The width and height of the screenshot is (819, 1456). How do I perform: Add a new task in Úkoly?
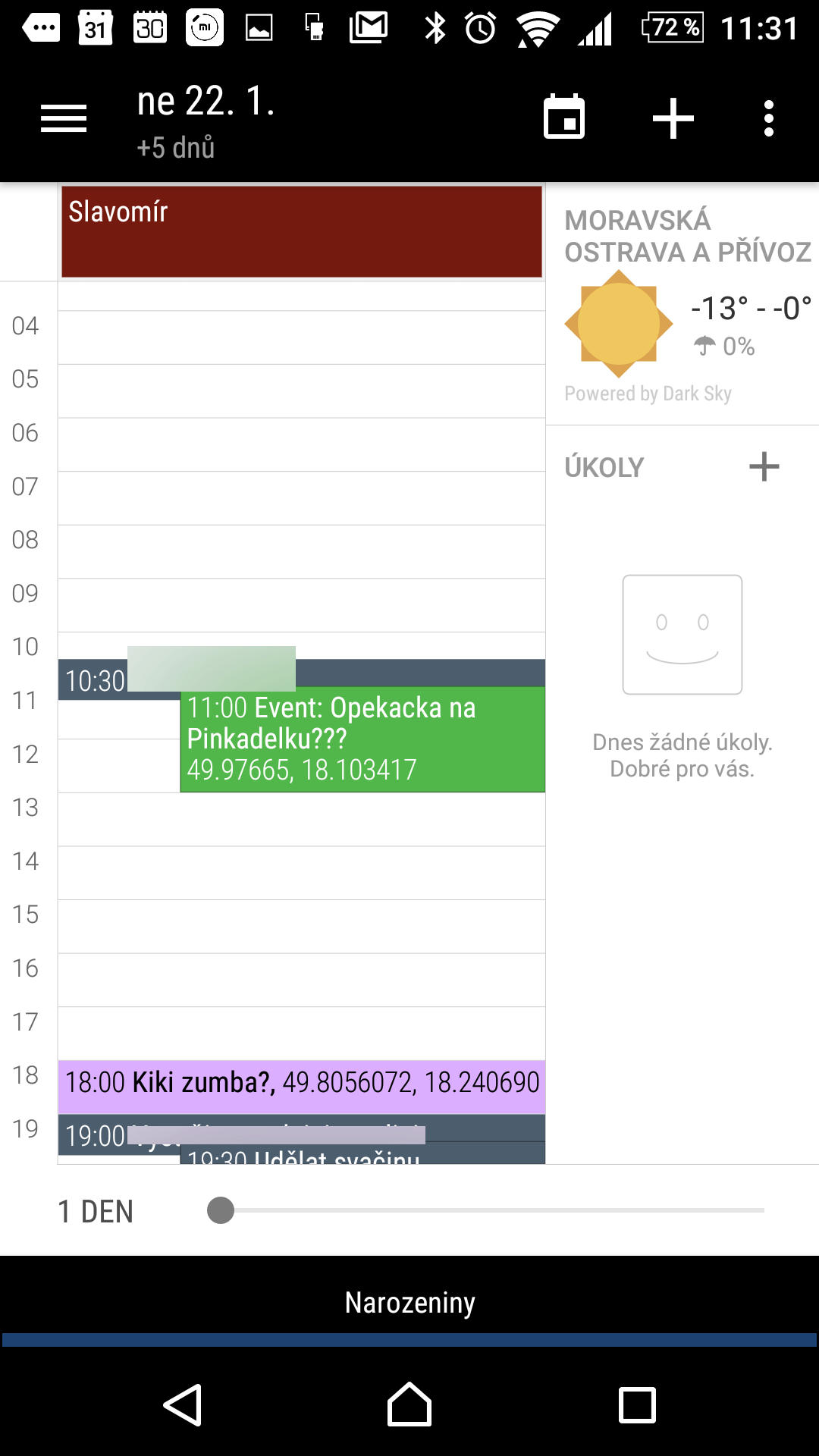tap(764, 466)
